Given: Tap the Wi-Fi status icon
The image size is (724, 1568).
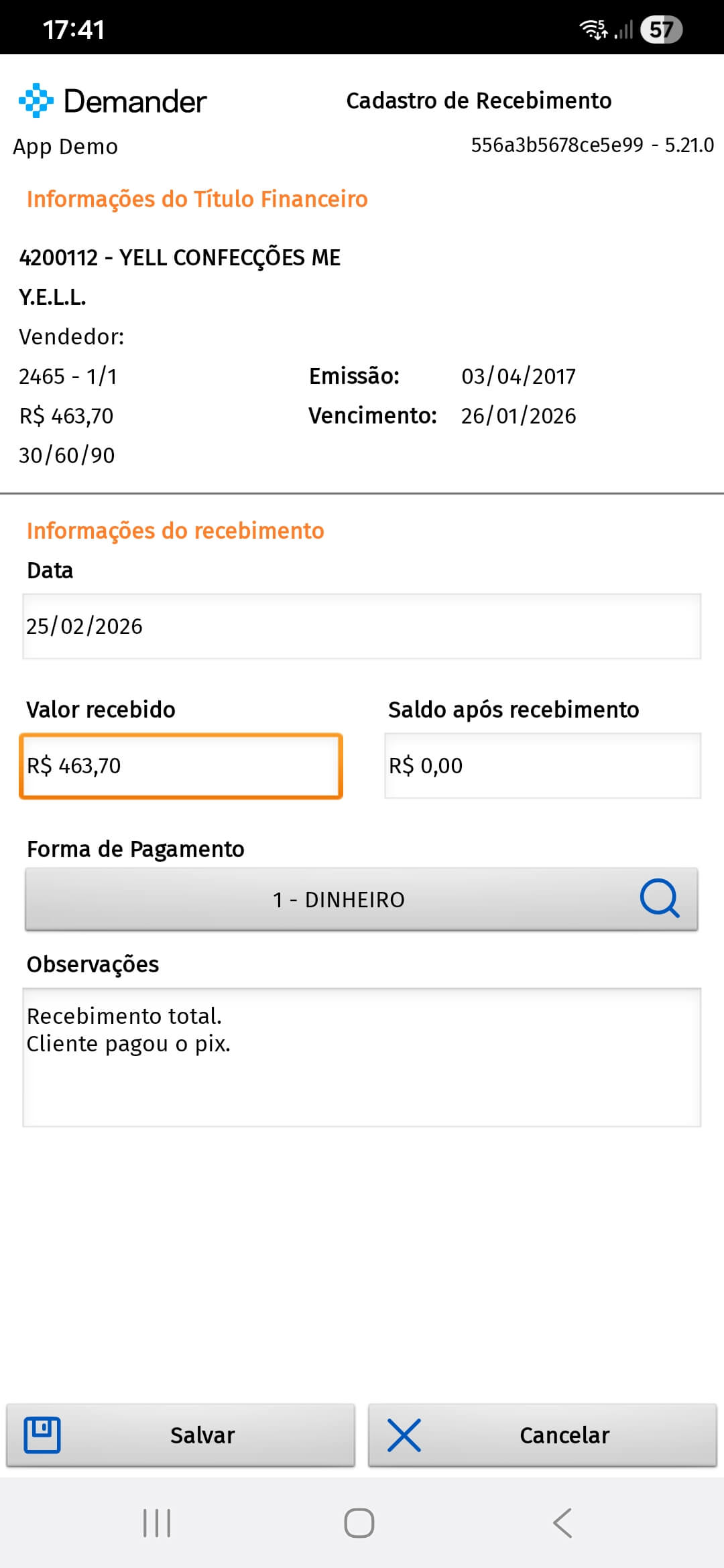Looking at the screenshot, I should pos(593,28).
